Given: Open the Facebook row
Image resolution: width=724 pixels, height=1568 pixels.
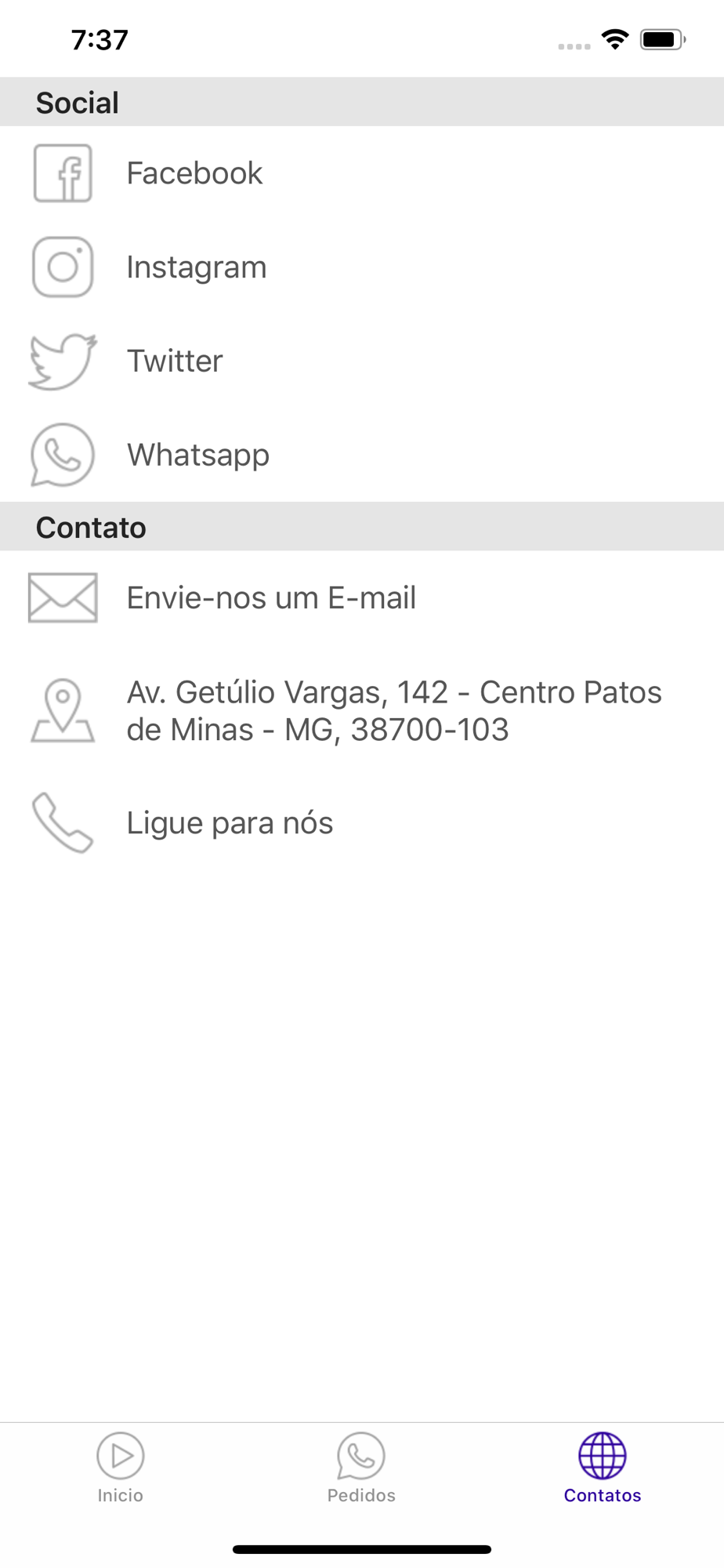Looking at the screenshot, I should click(x=362, y=173).
